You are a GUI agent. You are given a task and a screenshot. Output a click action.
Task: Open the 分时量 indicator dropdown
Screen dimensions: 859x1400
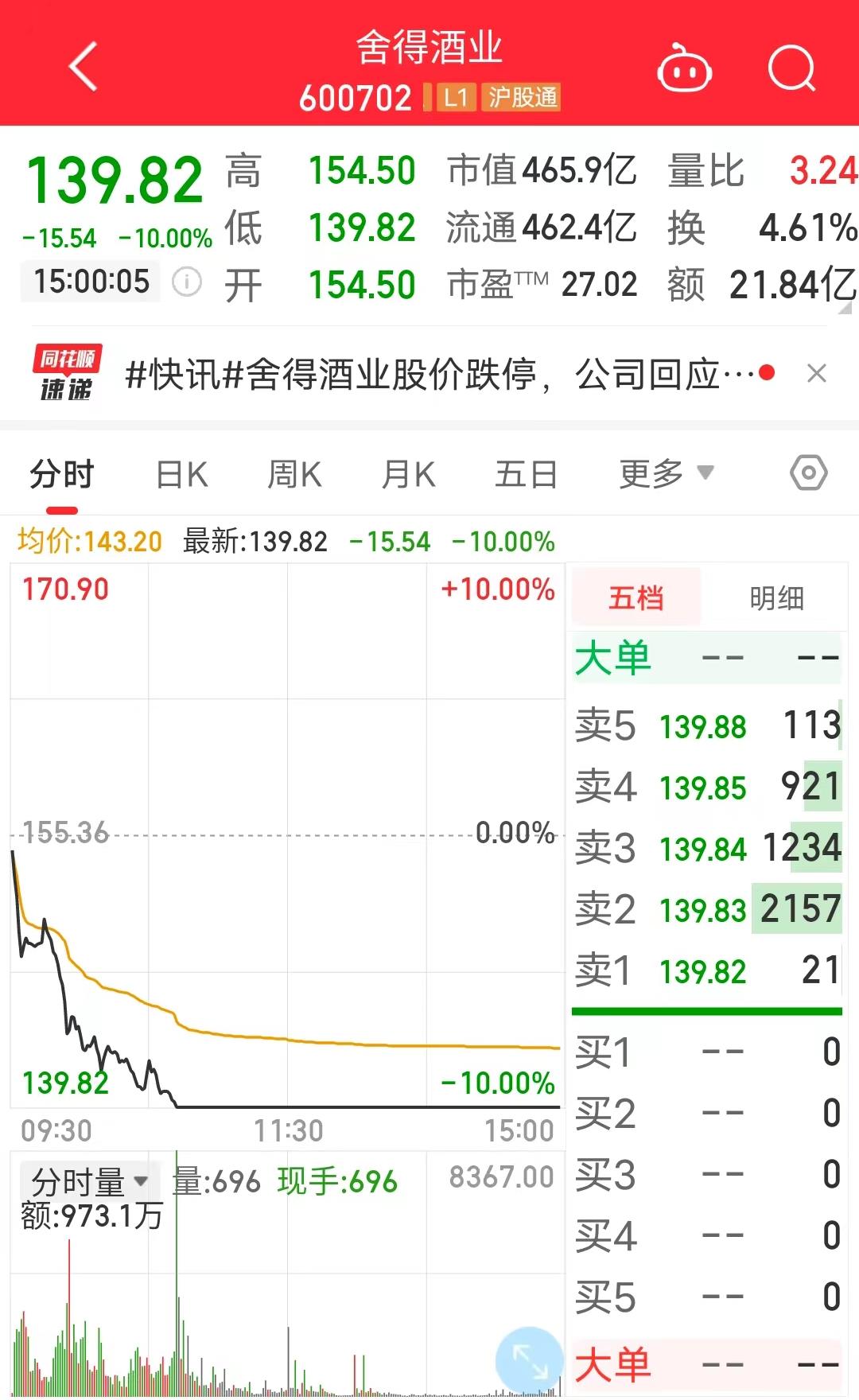coord(89,1181)
